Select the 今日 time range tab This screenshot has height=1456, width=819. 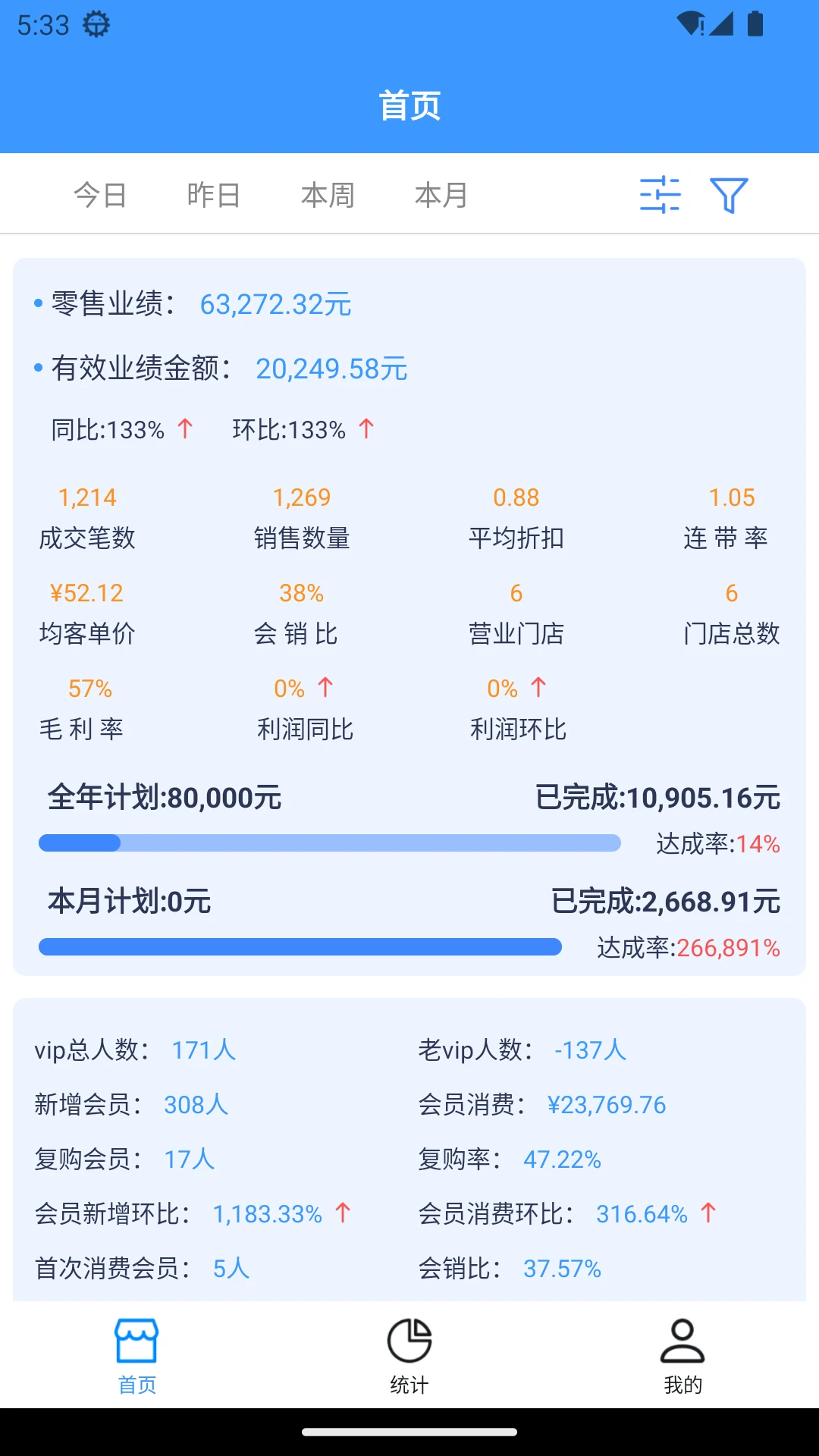click(100, 195)
